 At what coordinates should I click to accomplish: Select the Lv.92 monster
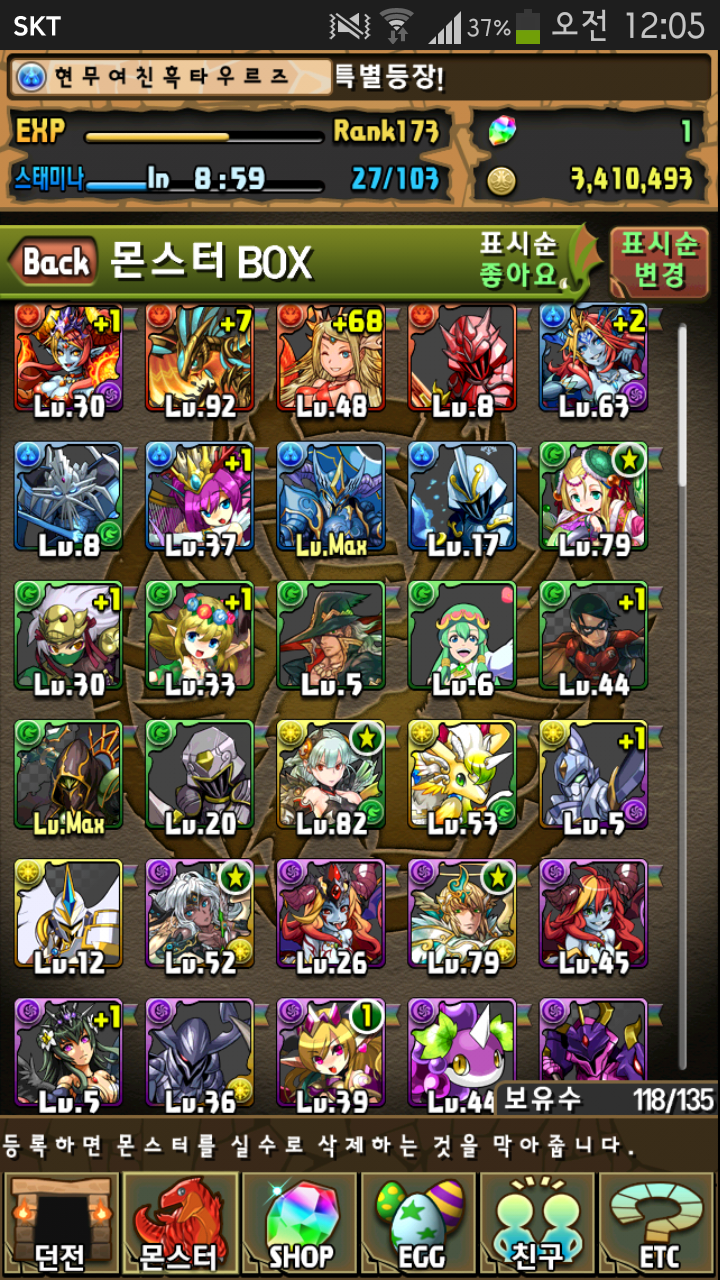pos(200,358)
